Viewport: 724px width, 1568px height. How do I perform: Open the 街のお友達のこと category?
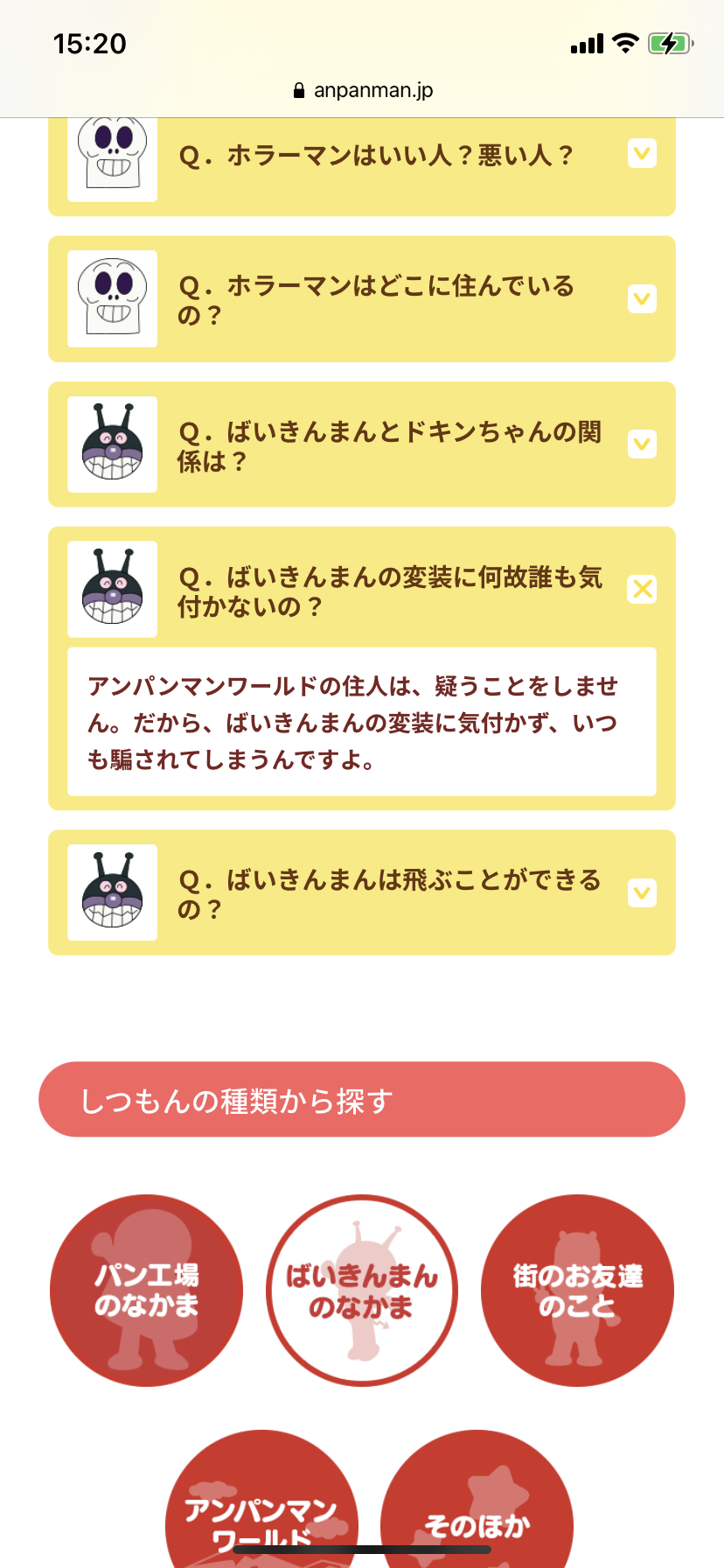point(577,1290)
